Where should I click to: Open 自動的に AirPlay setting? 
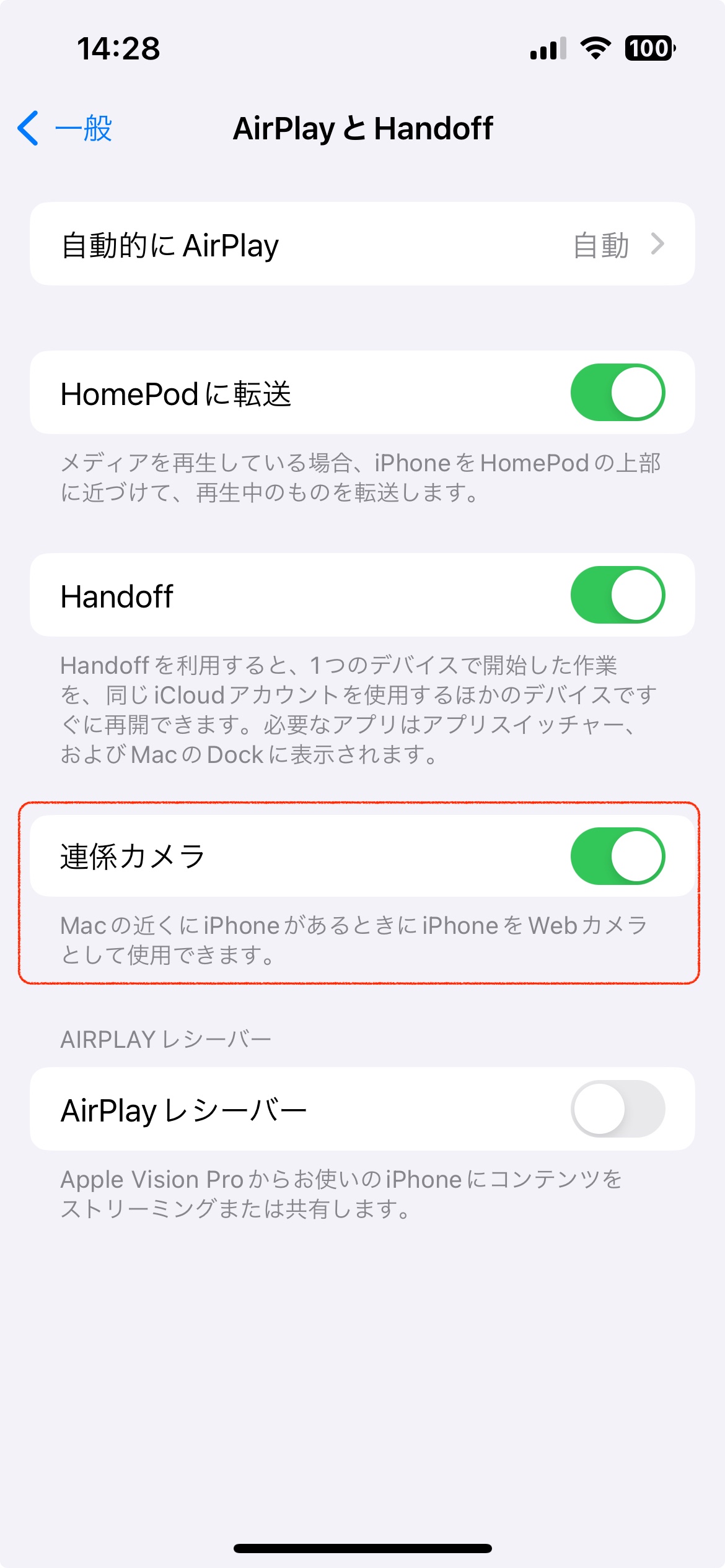(362, 245)
